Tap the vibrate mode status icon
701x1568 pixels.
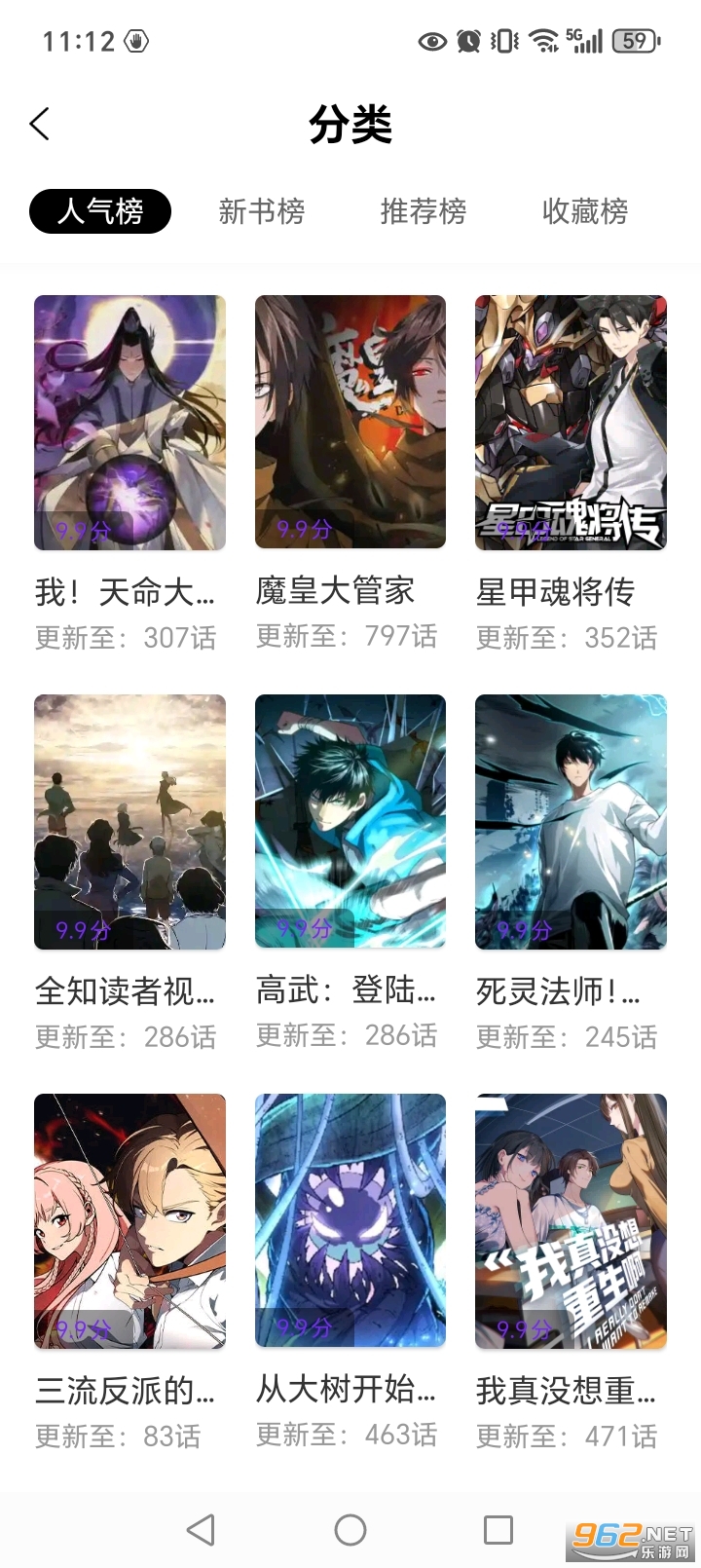point(500,41)
